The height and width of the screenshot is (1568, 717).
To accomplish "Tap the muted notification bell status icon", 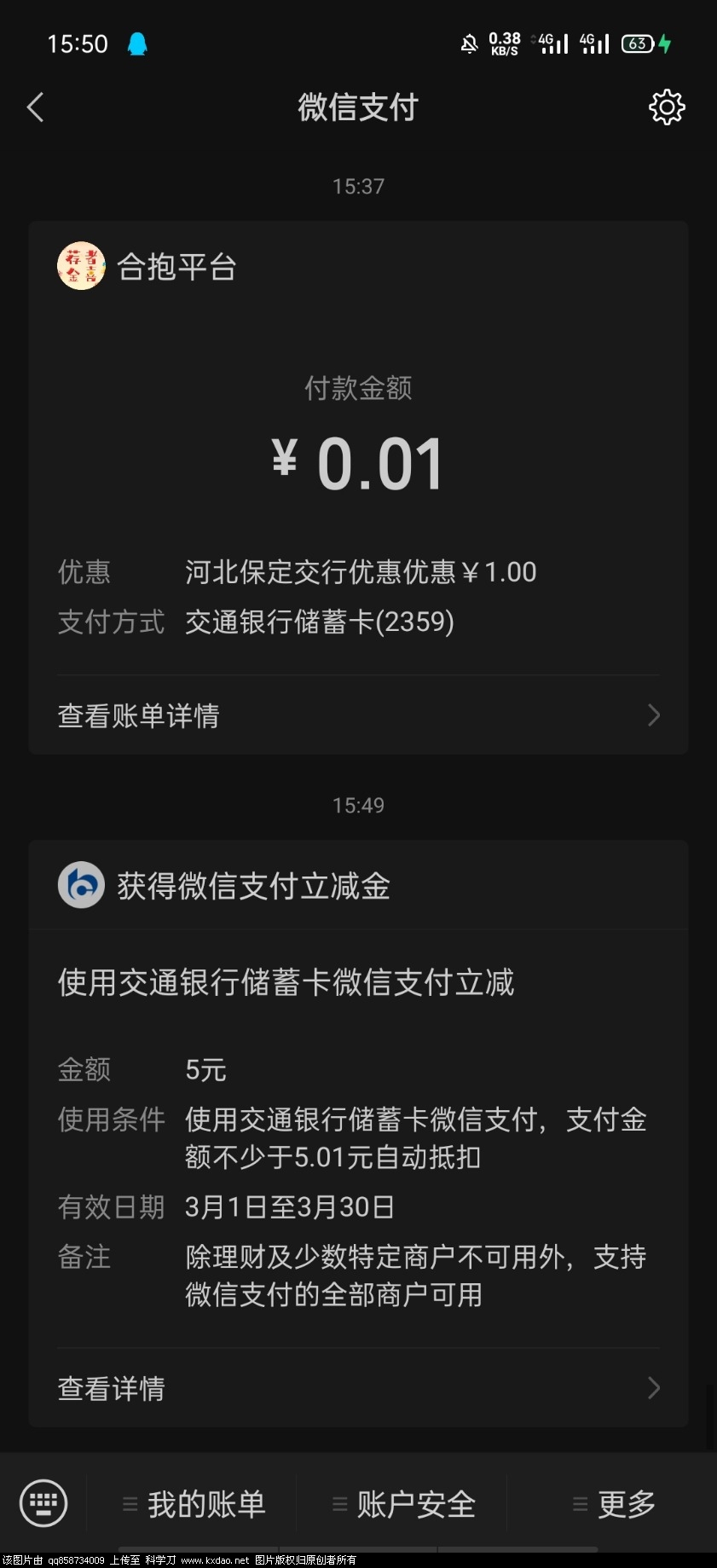I will 469,42.
